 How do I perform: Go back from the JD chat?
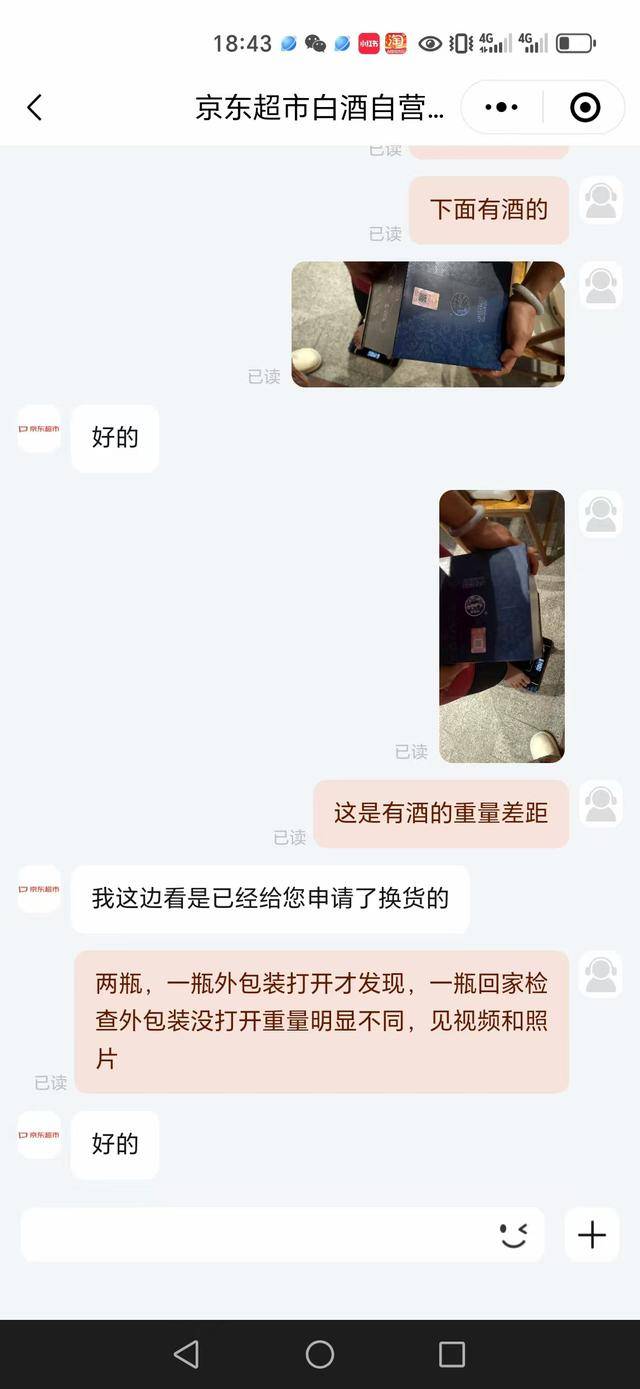click(35, 108)
